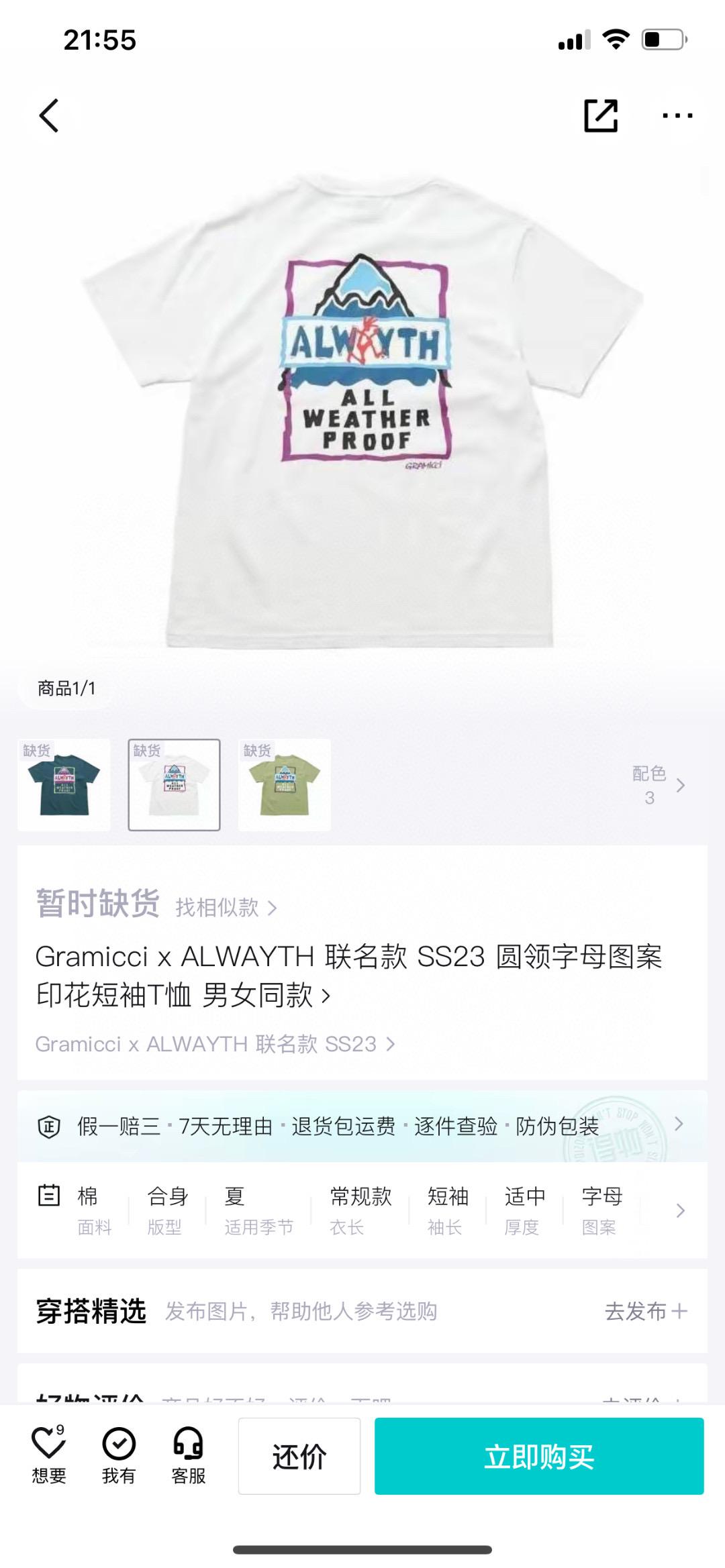Expand the product attributes row starting with 棉

coord(679,1210)
